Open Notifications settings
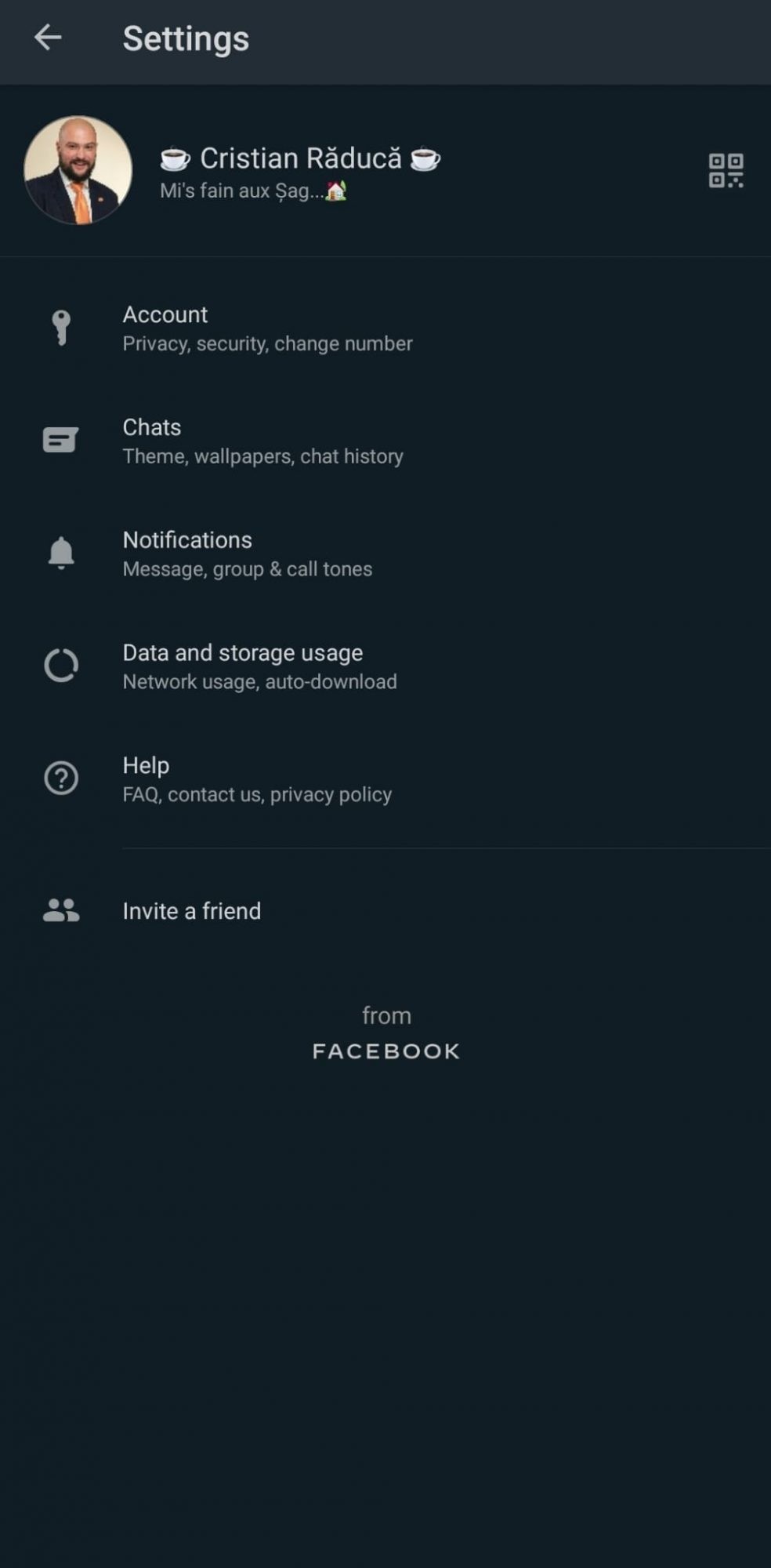Viewport: 771px width, 1568px height. click(x=247, y=554)
